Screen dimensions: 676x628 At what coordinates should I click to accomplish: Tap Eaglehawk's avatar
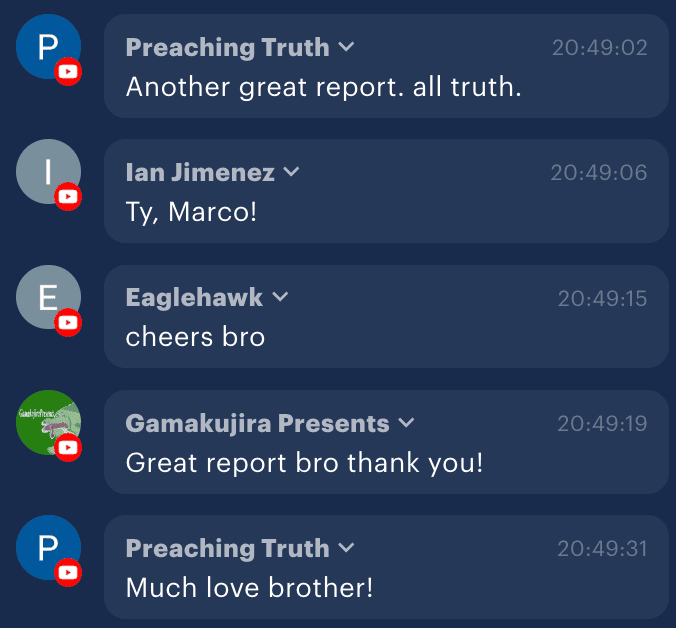tap(48, 297)
